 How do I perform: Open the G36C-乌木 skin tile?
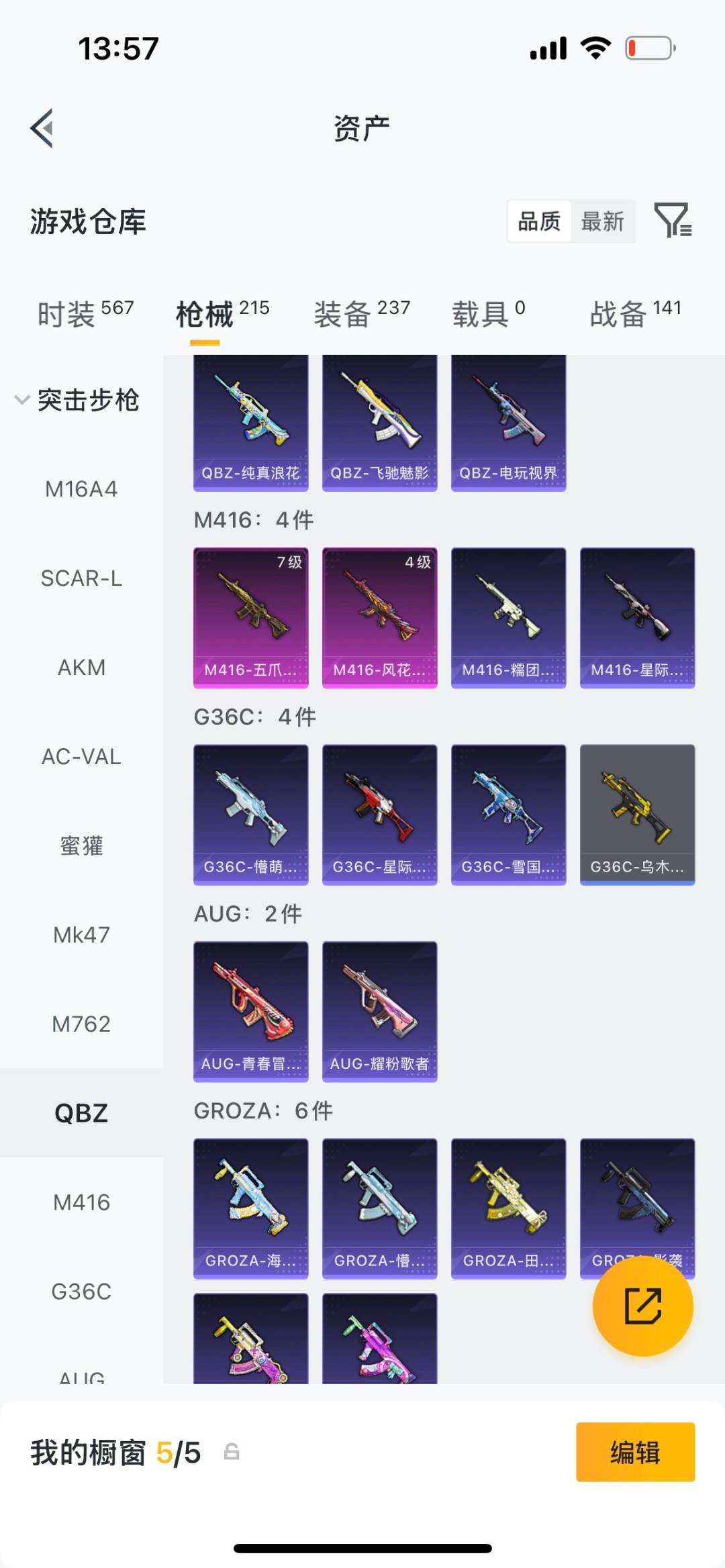(638, 815)
